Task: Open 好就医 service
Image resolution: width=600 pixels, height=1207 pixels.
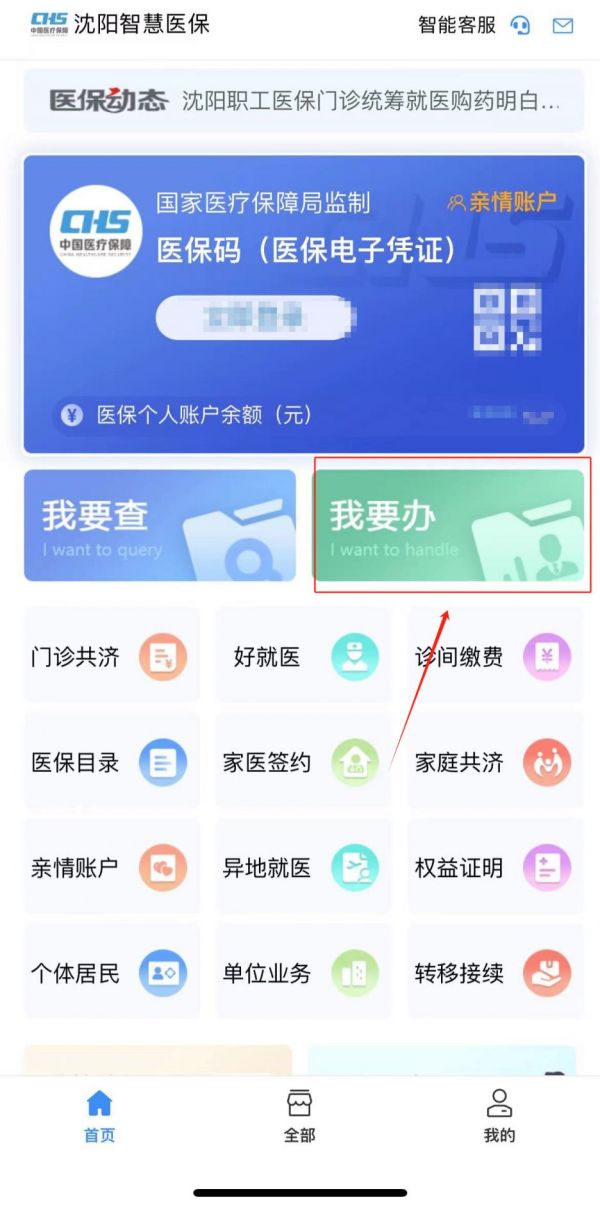Action: point(303,657)
